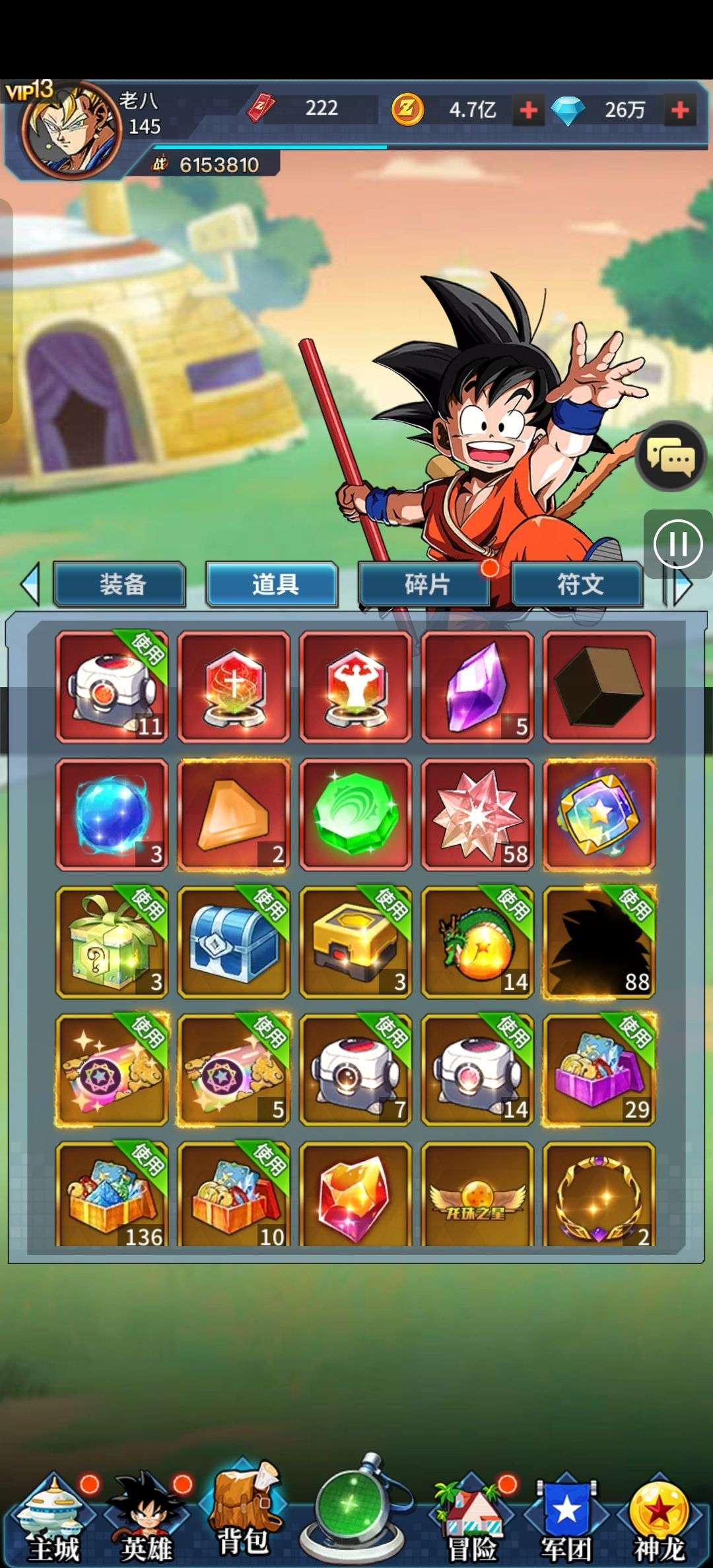The height and width of the screenshot is (1568, 713).
Task: Tap the pause button
Action: coord(678,544)
